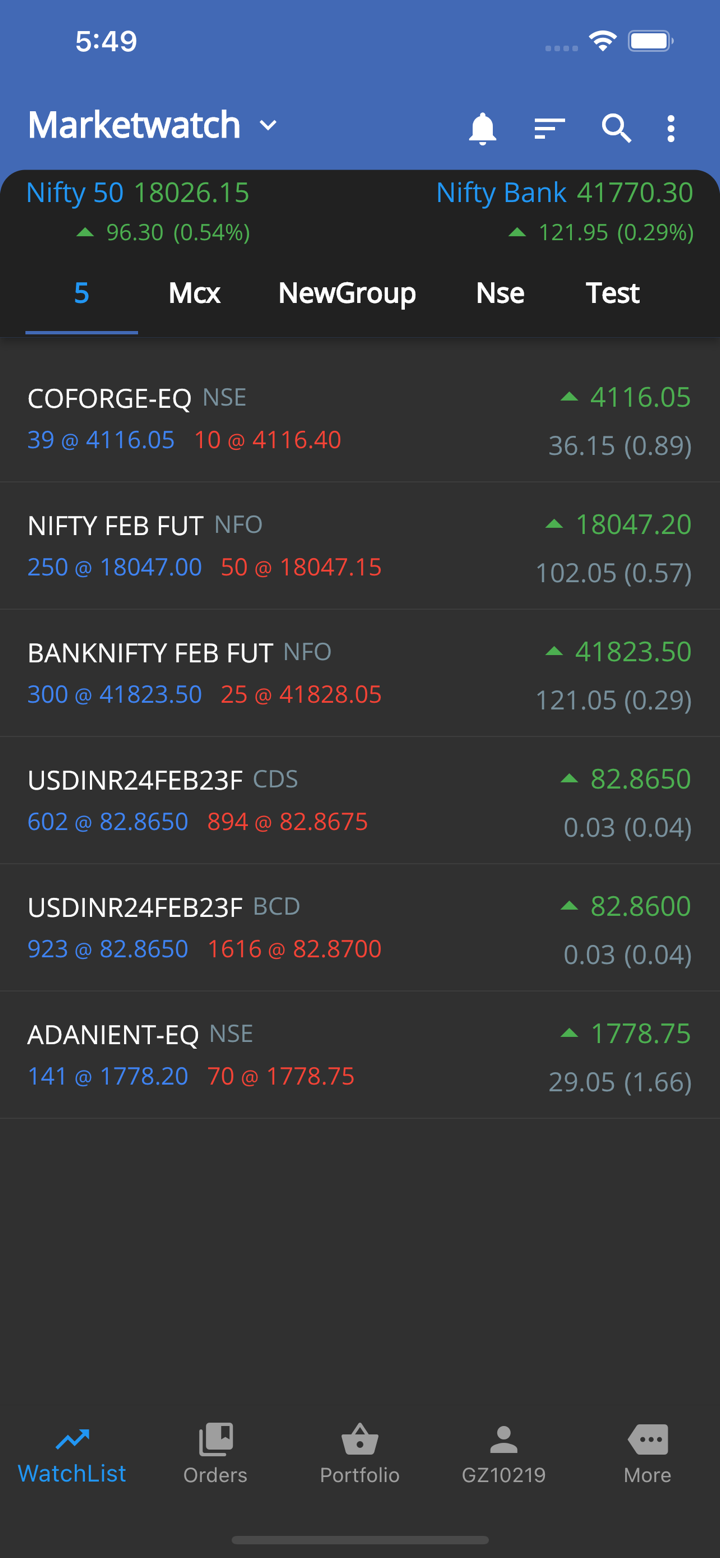
Task: Open USDINR24FEB23F on CDS
Action: 360,800
